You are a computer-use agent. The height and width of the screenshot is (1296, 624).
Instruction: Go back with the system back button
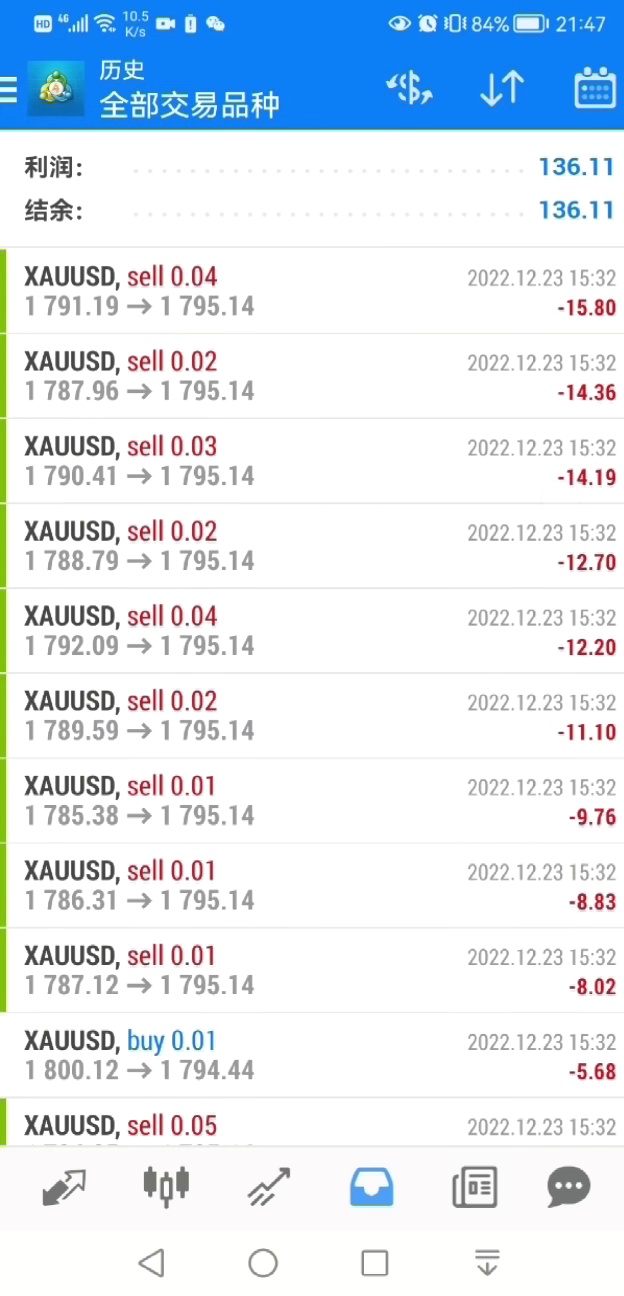click(151, 1263)
